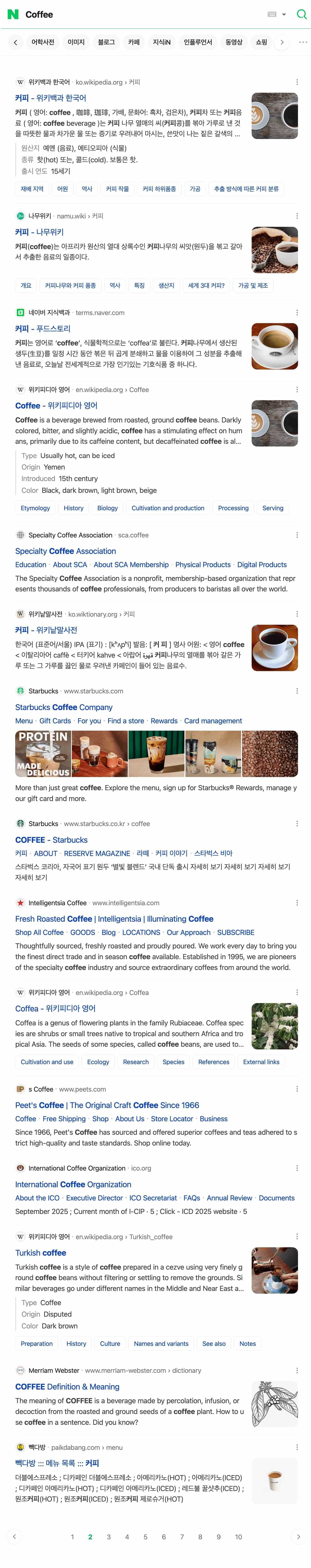
Task: Switch to the 이미지 tab
Action: point(76,42)
